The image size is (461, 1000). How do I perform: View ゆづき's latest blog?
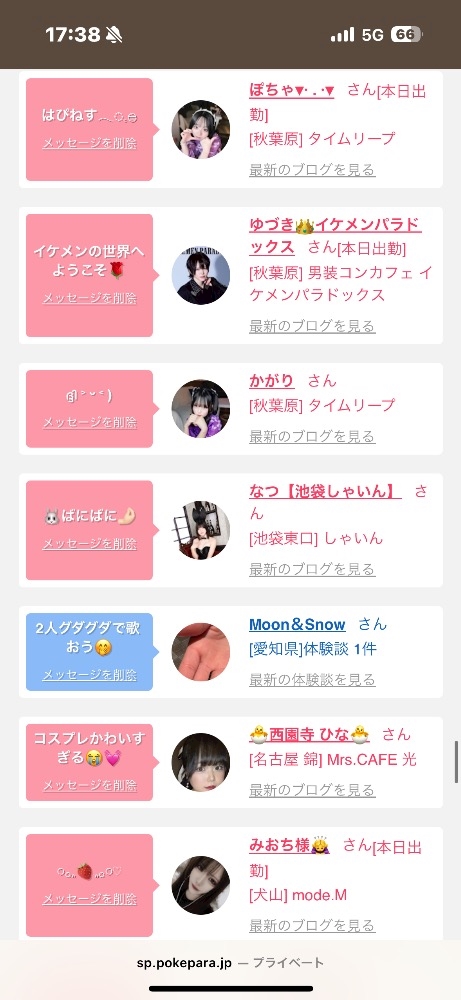tap(312, 327)
